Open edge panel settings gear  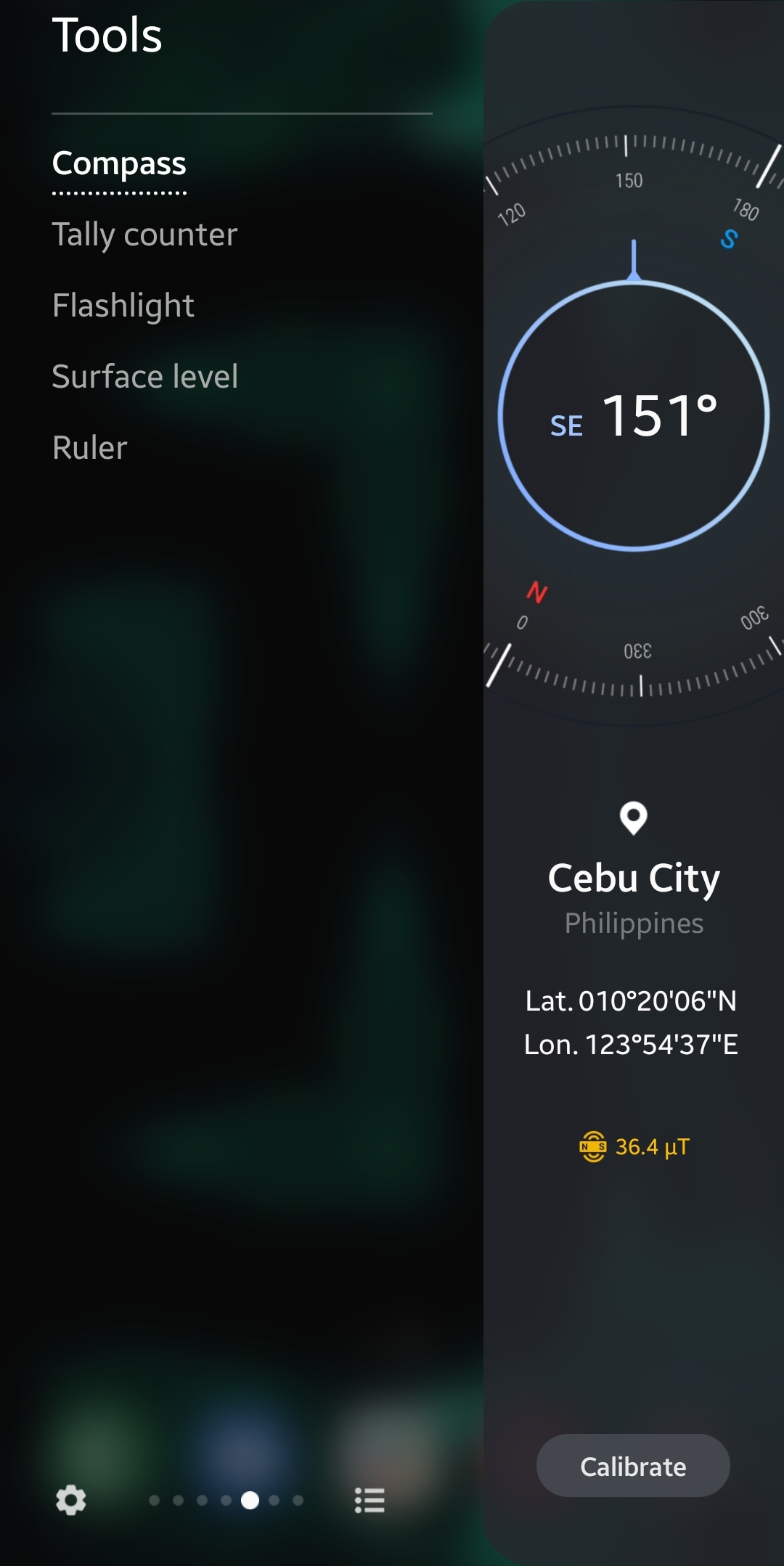point(71,1500)
